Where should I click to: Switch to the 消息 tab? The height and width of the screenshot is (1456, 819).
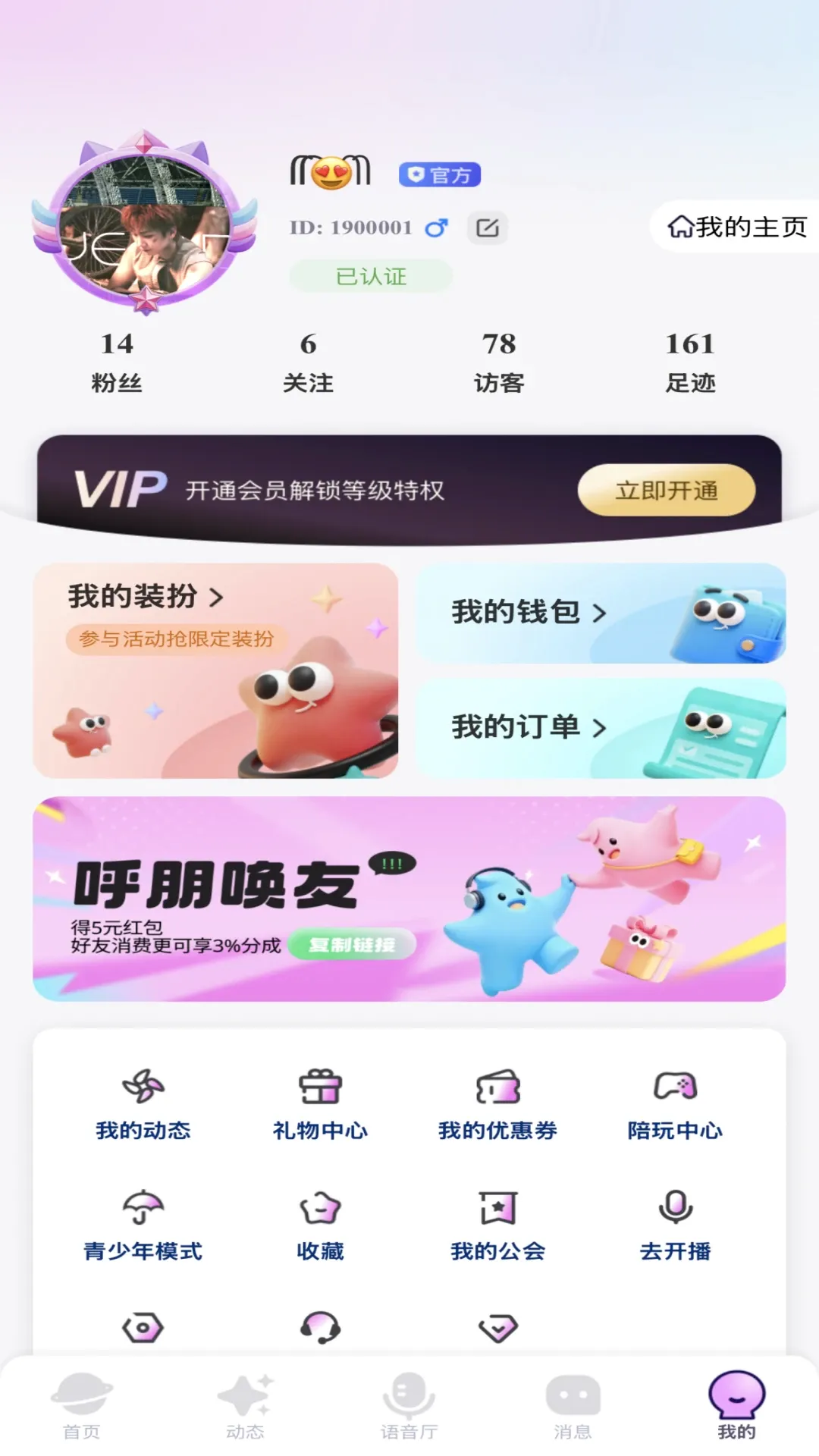(x=573, y=1407)
